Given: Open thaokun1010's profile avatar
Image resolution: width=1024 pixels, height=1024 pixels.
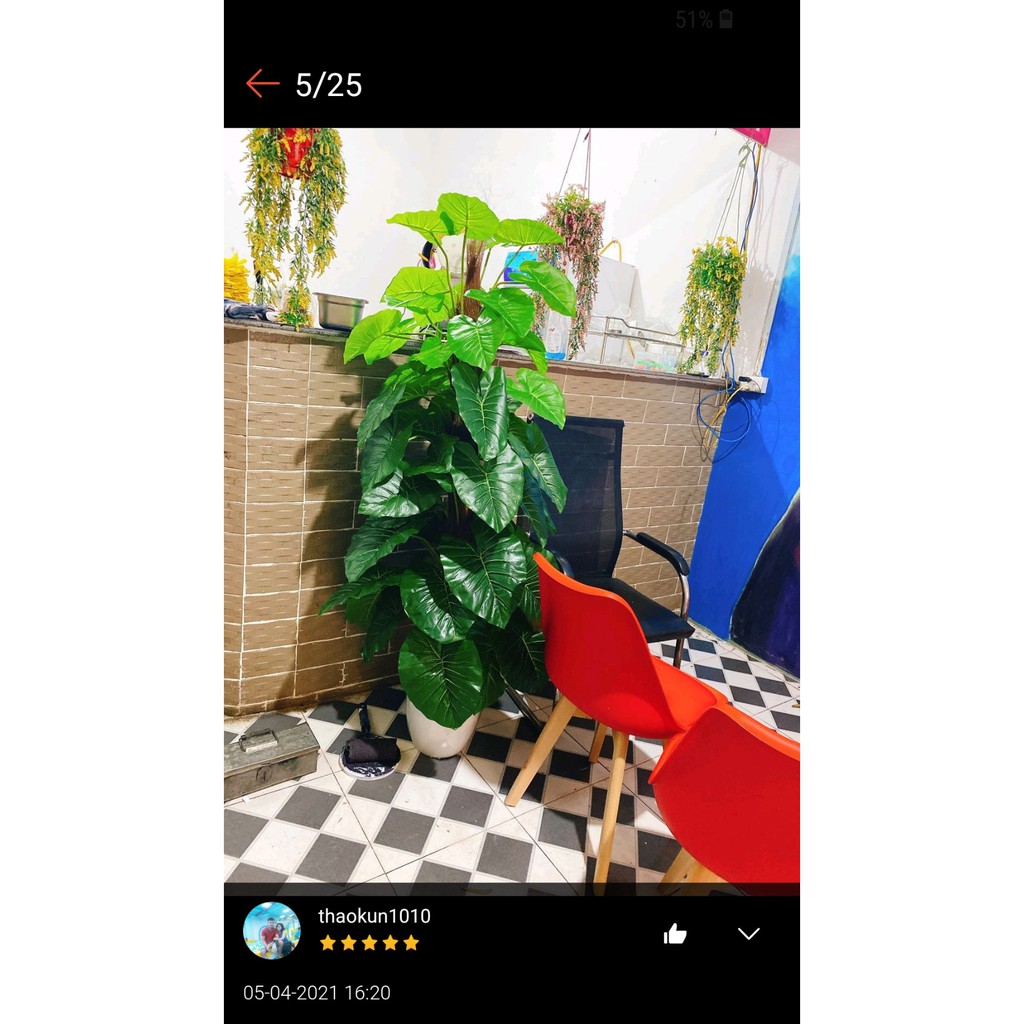Looking at the screenshot, I should pyautogui.click(x=272, y=930).
